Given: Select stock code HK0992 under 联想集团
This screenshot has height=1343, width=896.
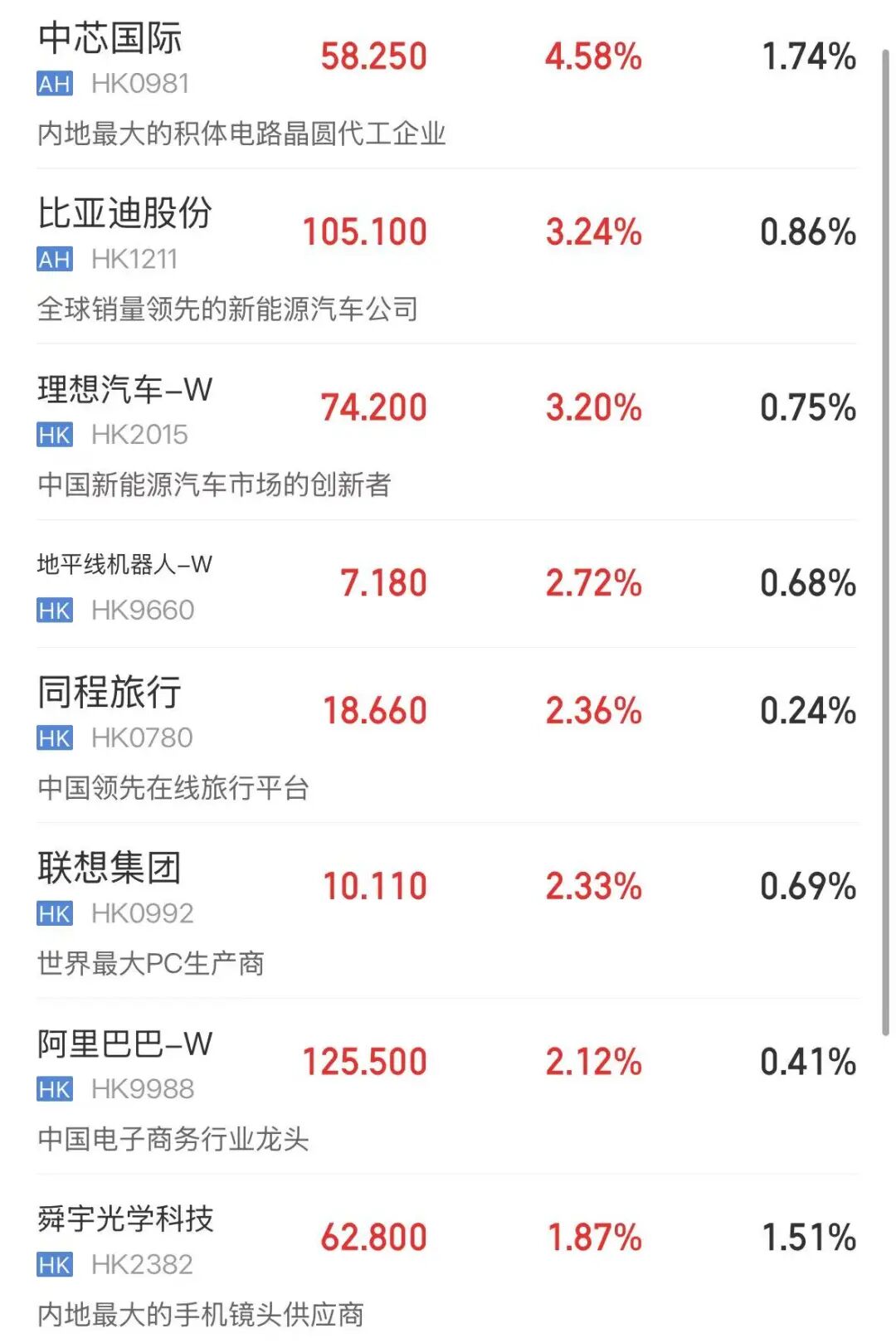Looking at the screenshot, I should click(x=143, y=914).
